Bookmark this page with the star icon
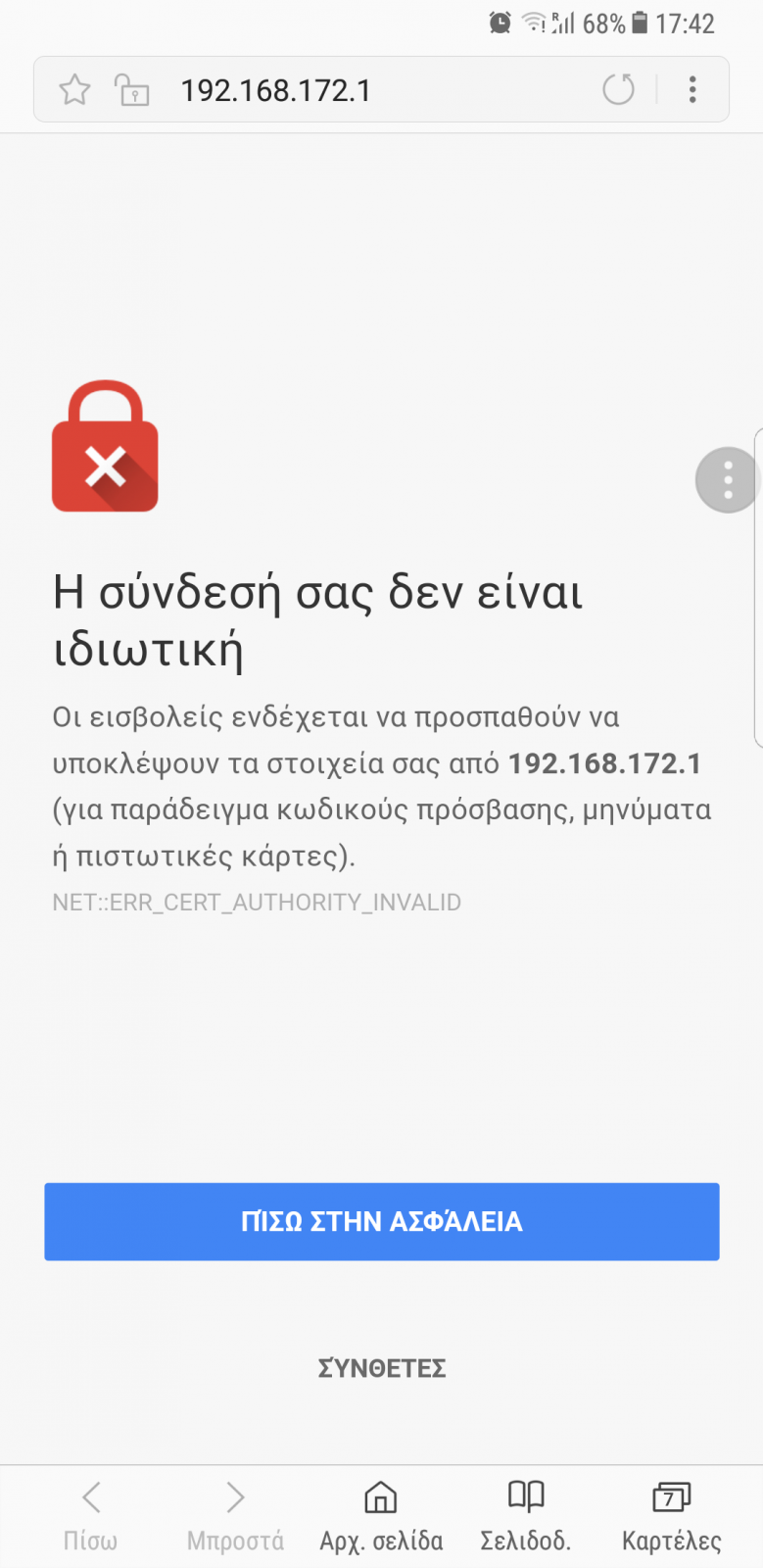Screen dimensions: 763x1568 pyautogui.click(x=74, y=90)
